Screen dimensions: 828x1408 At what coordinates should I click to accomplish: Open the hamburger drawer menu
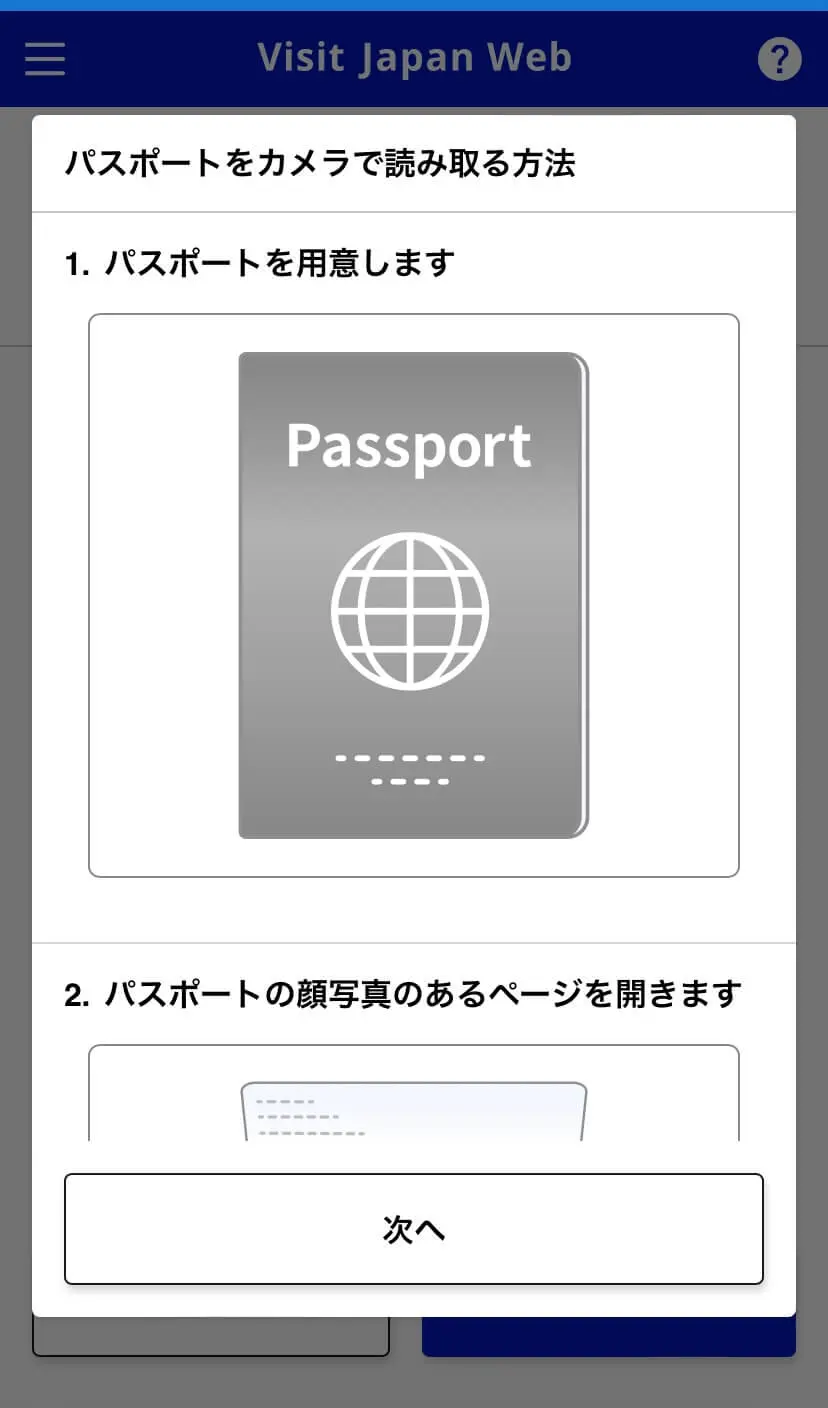(45, 59)
